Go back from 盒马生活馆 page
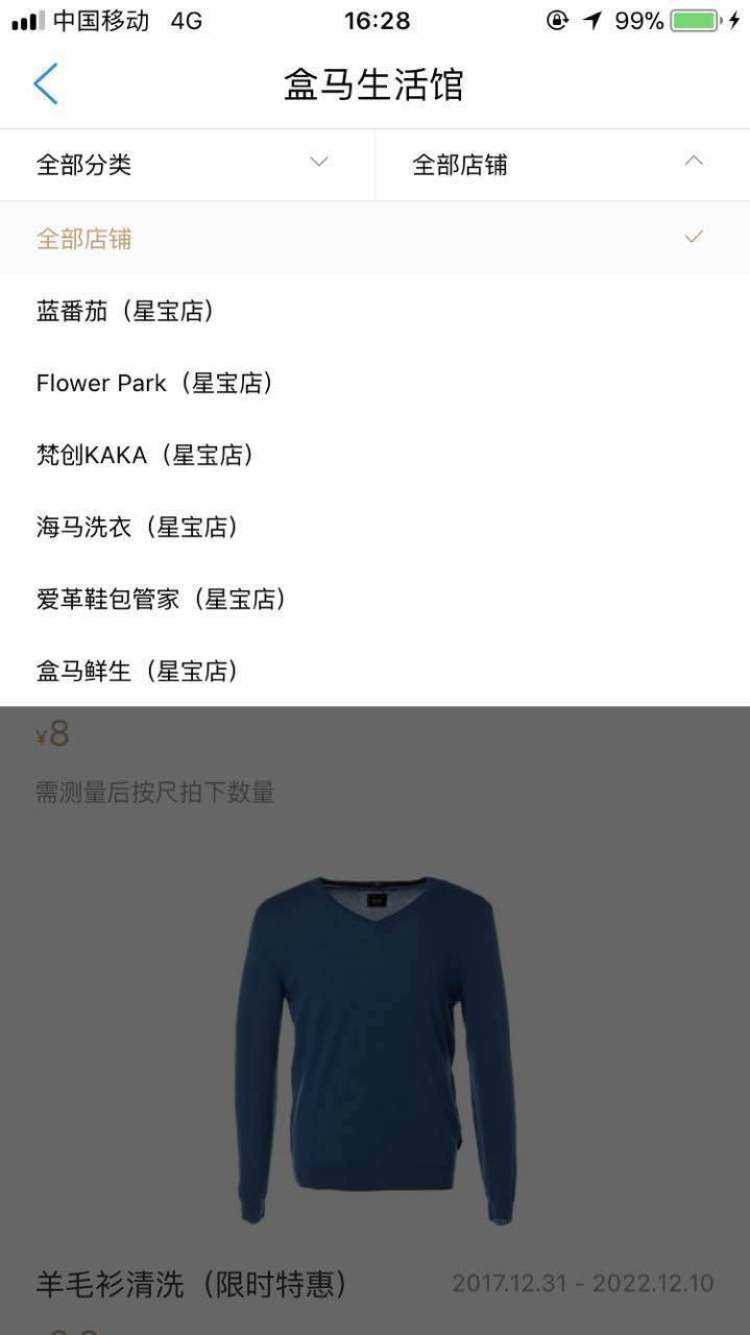750x1335 pixels. 45,84
